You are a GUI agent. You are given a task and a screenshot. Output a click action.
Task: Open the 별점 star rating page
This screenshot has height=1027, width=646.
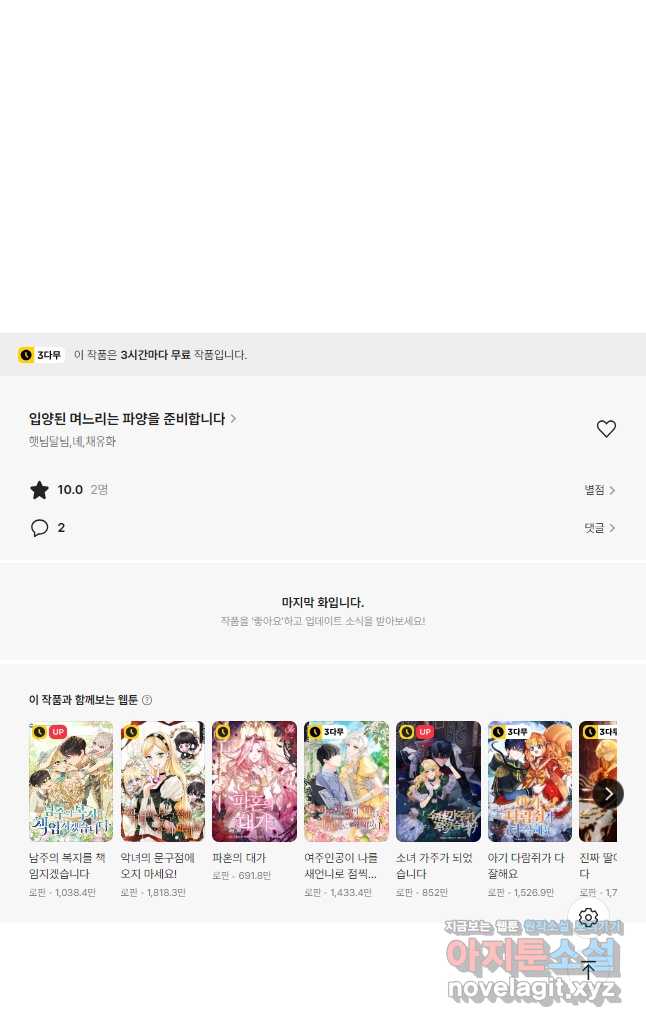coord(600,490)
